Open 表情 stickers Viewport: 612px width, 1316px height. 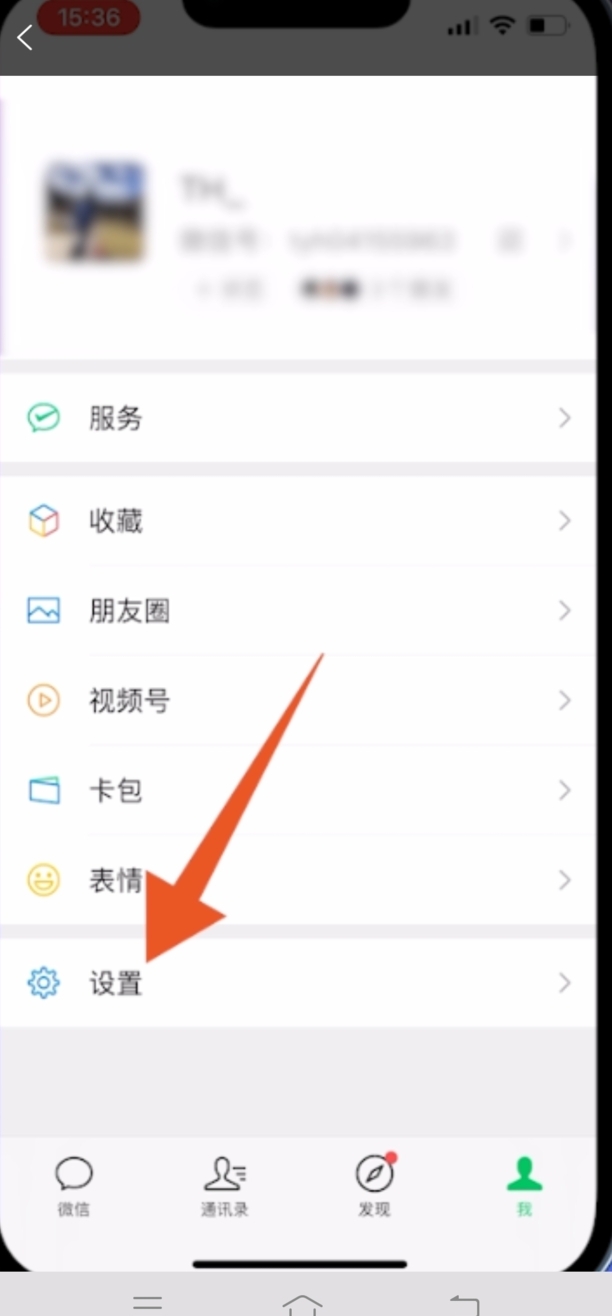(x=298, y=881)
